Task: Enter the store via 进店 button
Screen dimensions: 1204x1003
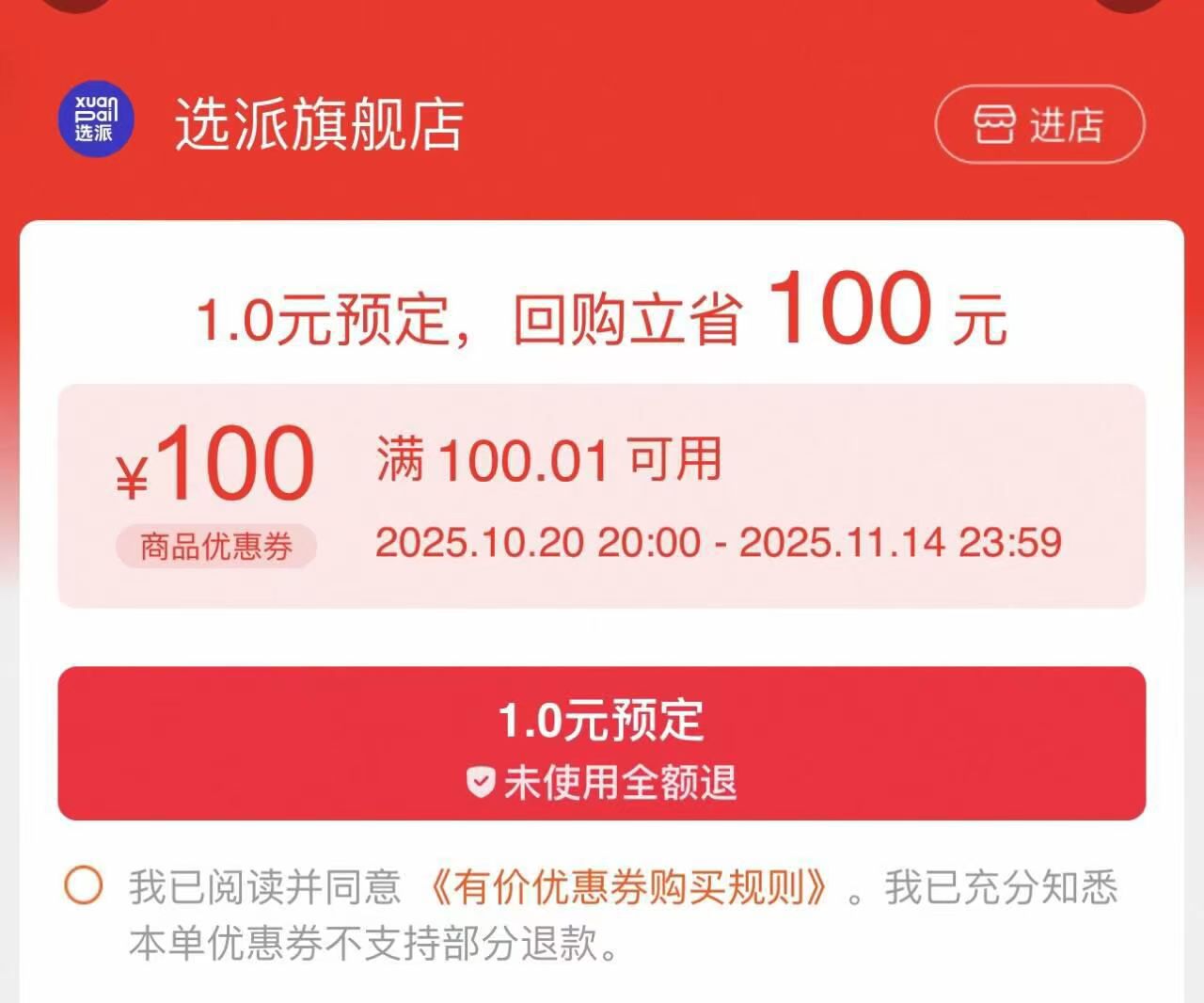Action: (1038, 124)
